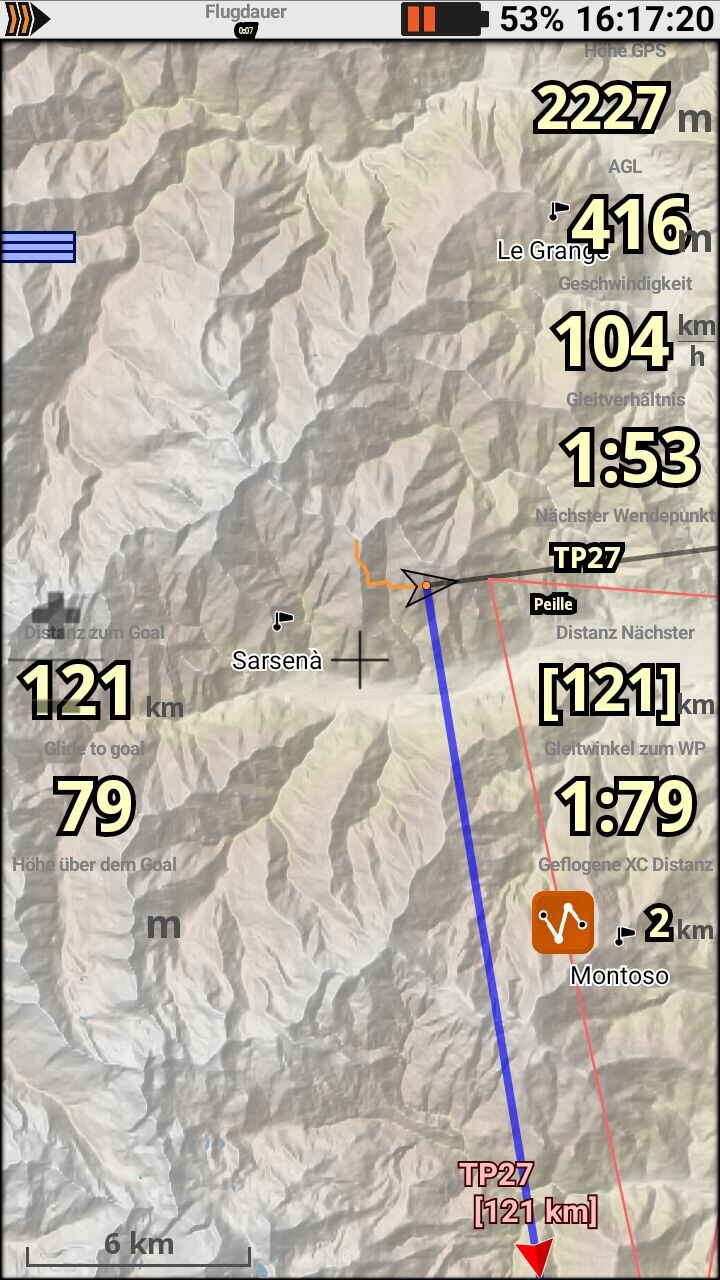
Task: Zoom in with the faint plus button
Action: click(x=54, y=612)
